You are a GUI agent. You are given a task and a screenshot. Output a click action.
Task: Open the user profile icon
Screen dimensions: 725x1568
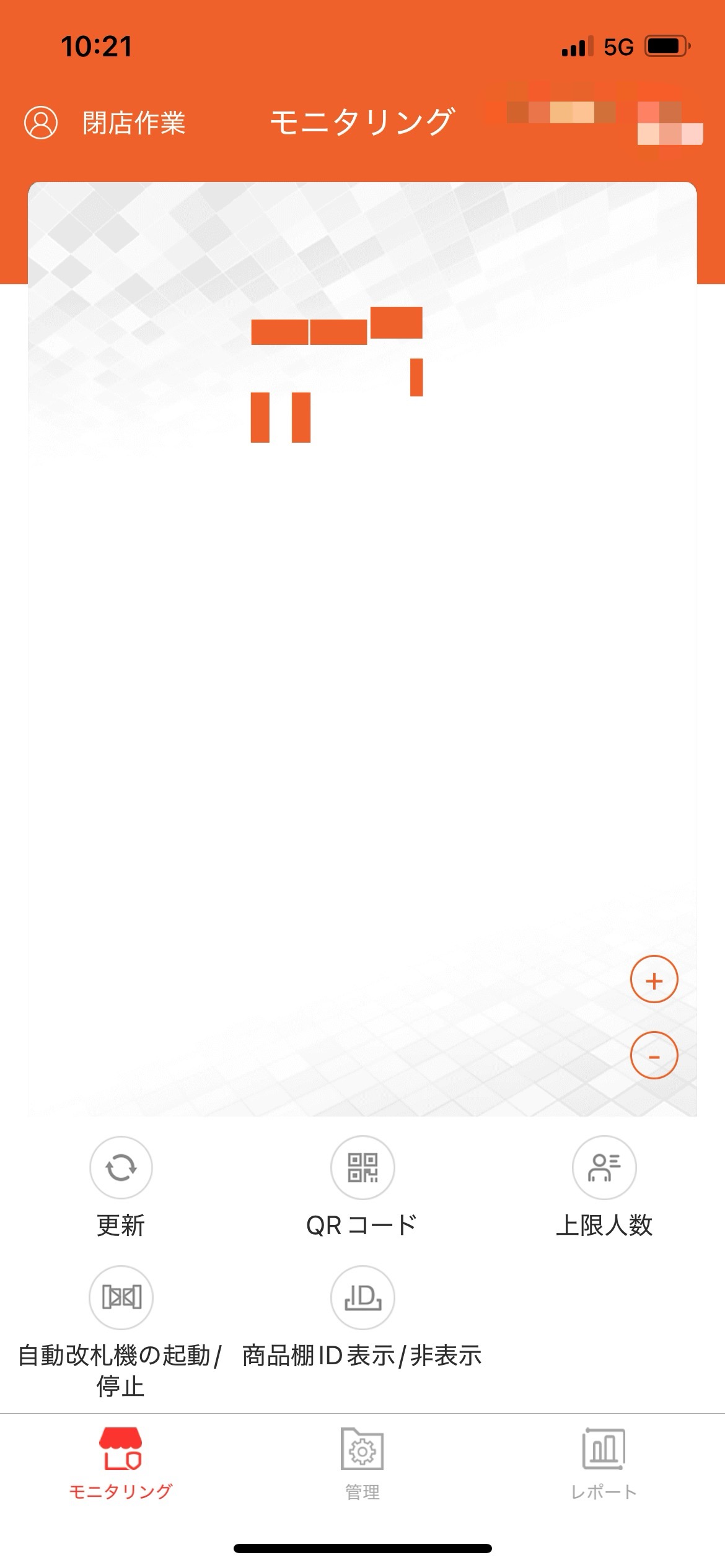40,122
